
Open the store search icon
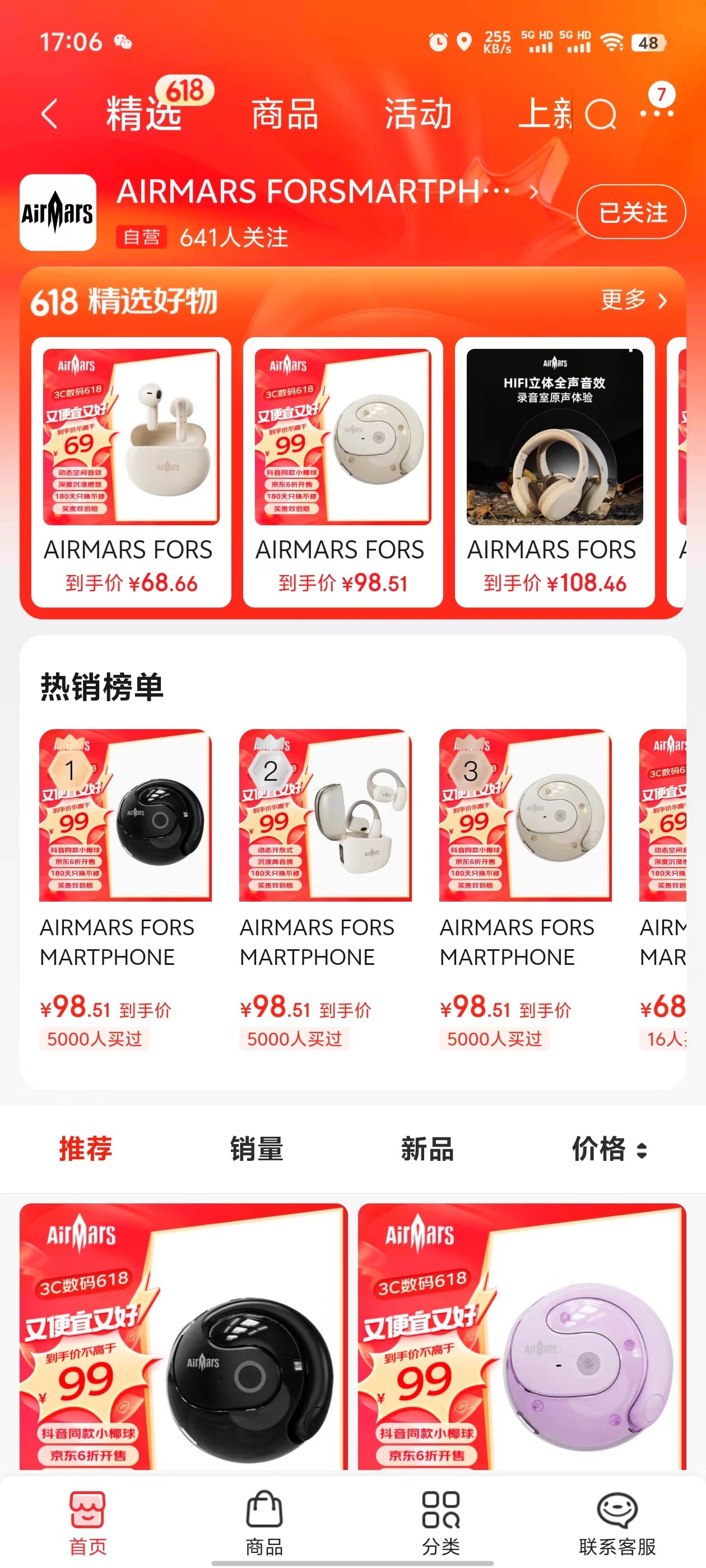point(600,114)
